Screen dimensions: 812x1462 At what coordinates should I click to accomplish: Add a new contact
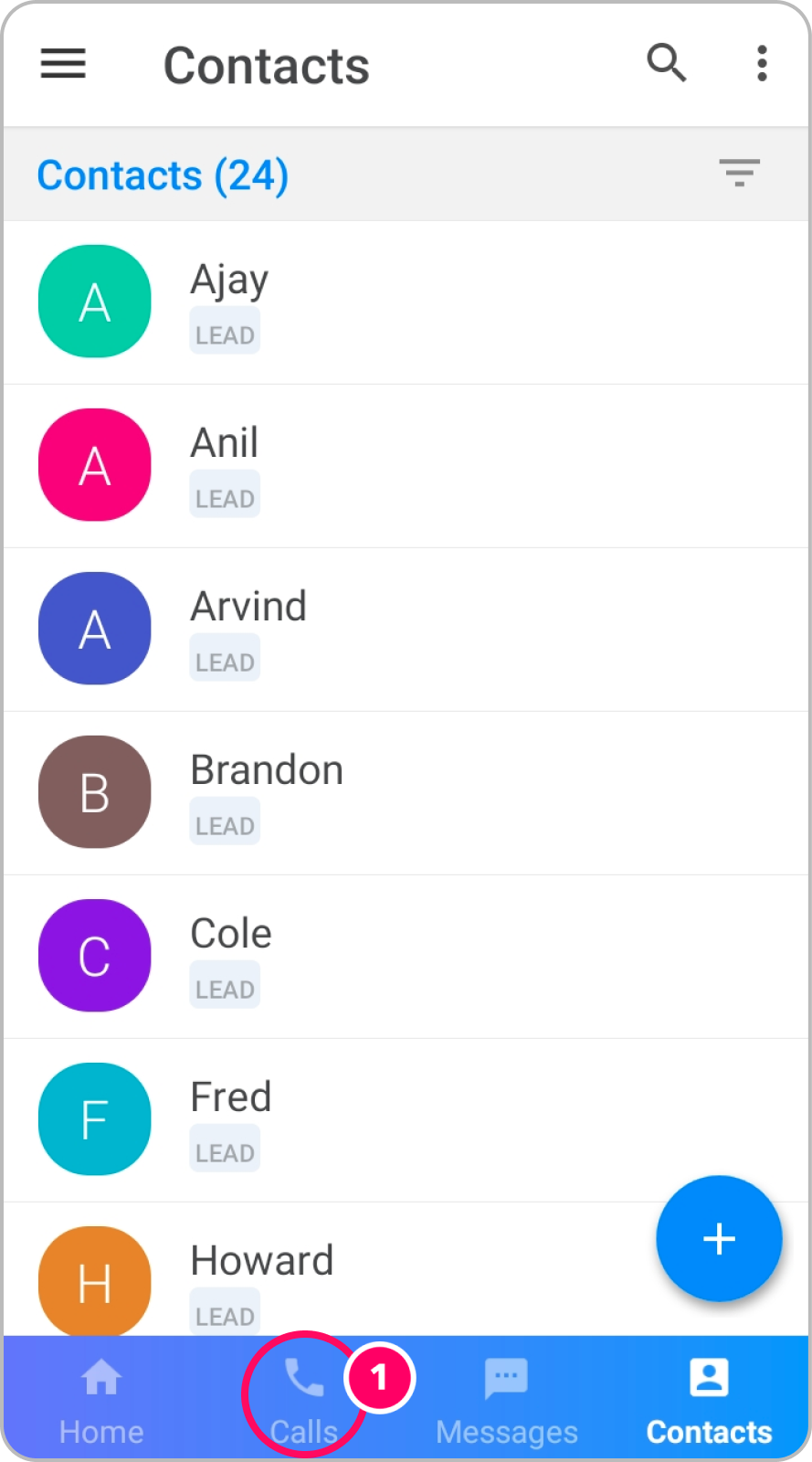click(719, 1238)
